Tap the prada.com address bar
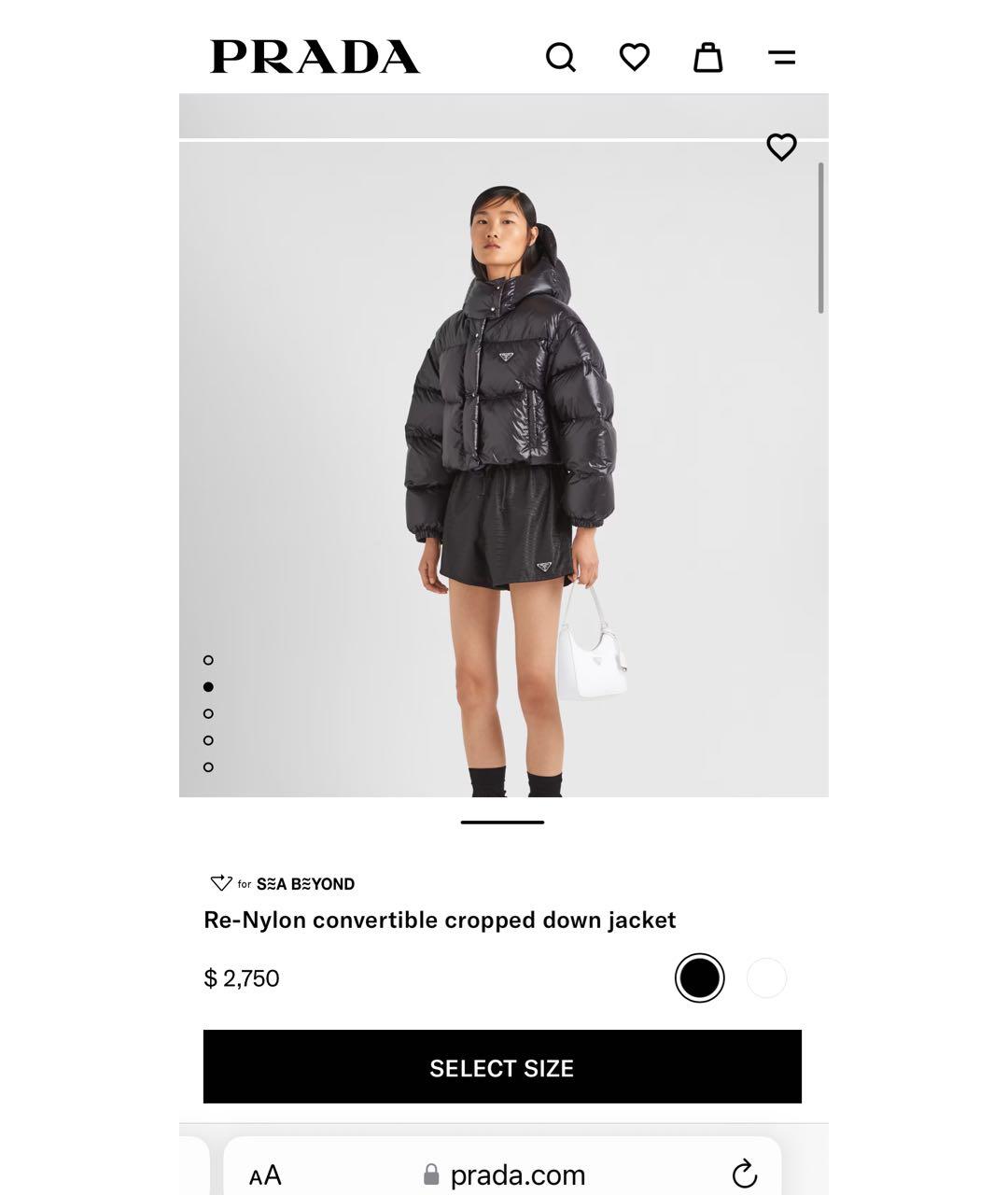The image size is (1008, 1195). click(505, 1174)
